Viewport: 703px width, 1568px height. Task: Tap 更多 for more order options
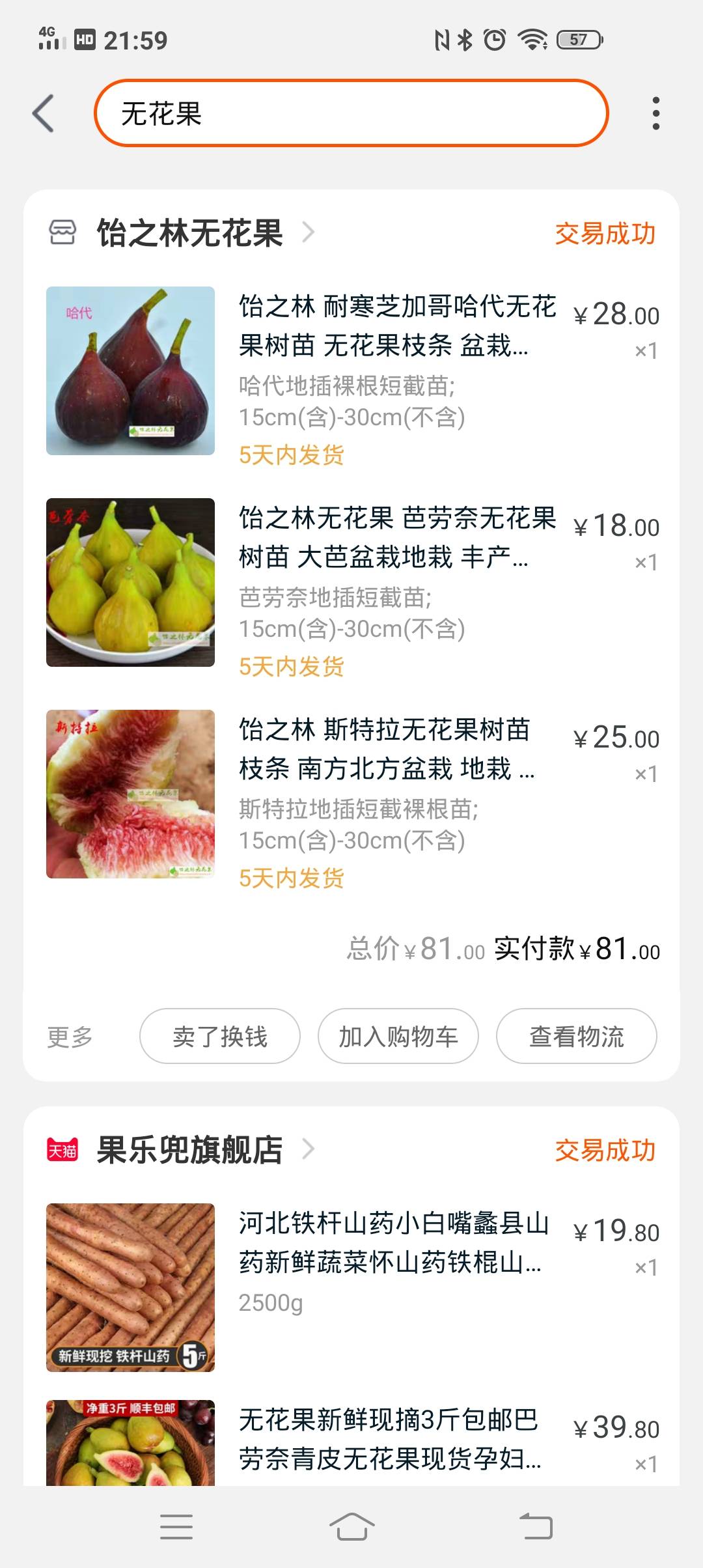pos(70,1036)
